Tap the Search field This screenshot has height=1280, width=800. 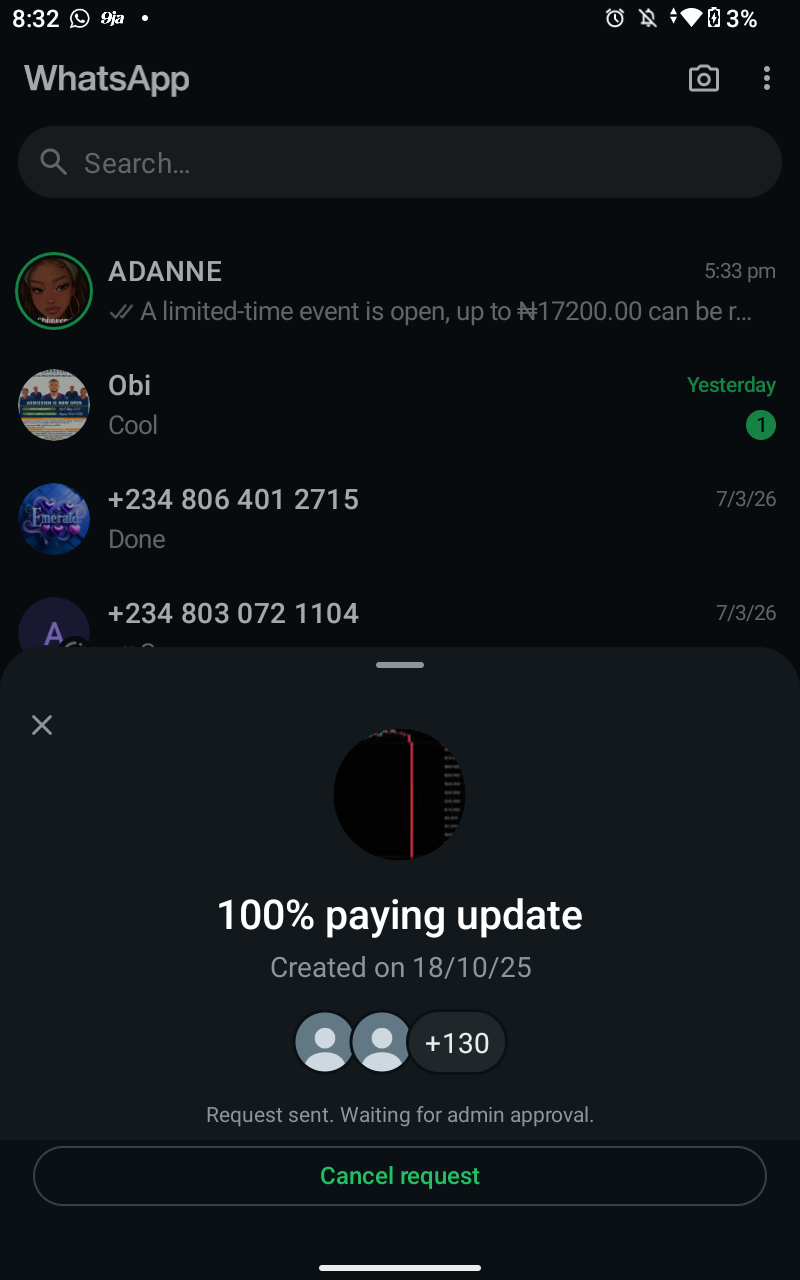(400, 163)
